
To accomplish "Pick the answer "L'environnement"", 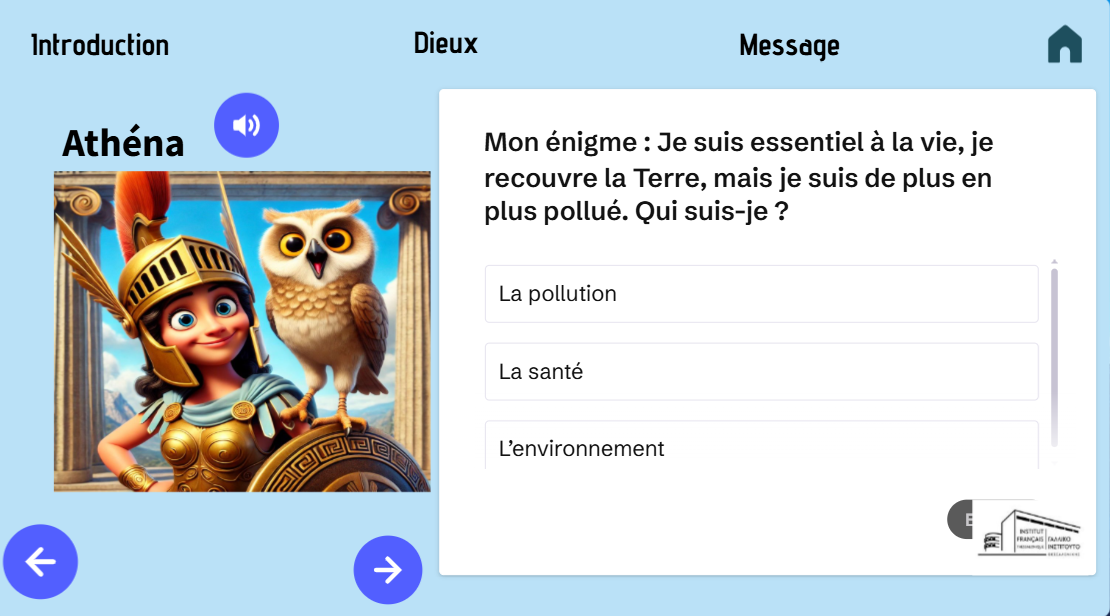I will [761, 447].
